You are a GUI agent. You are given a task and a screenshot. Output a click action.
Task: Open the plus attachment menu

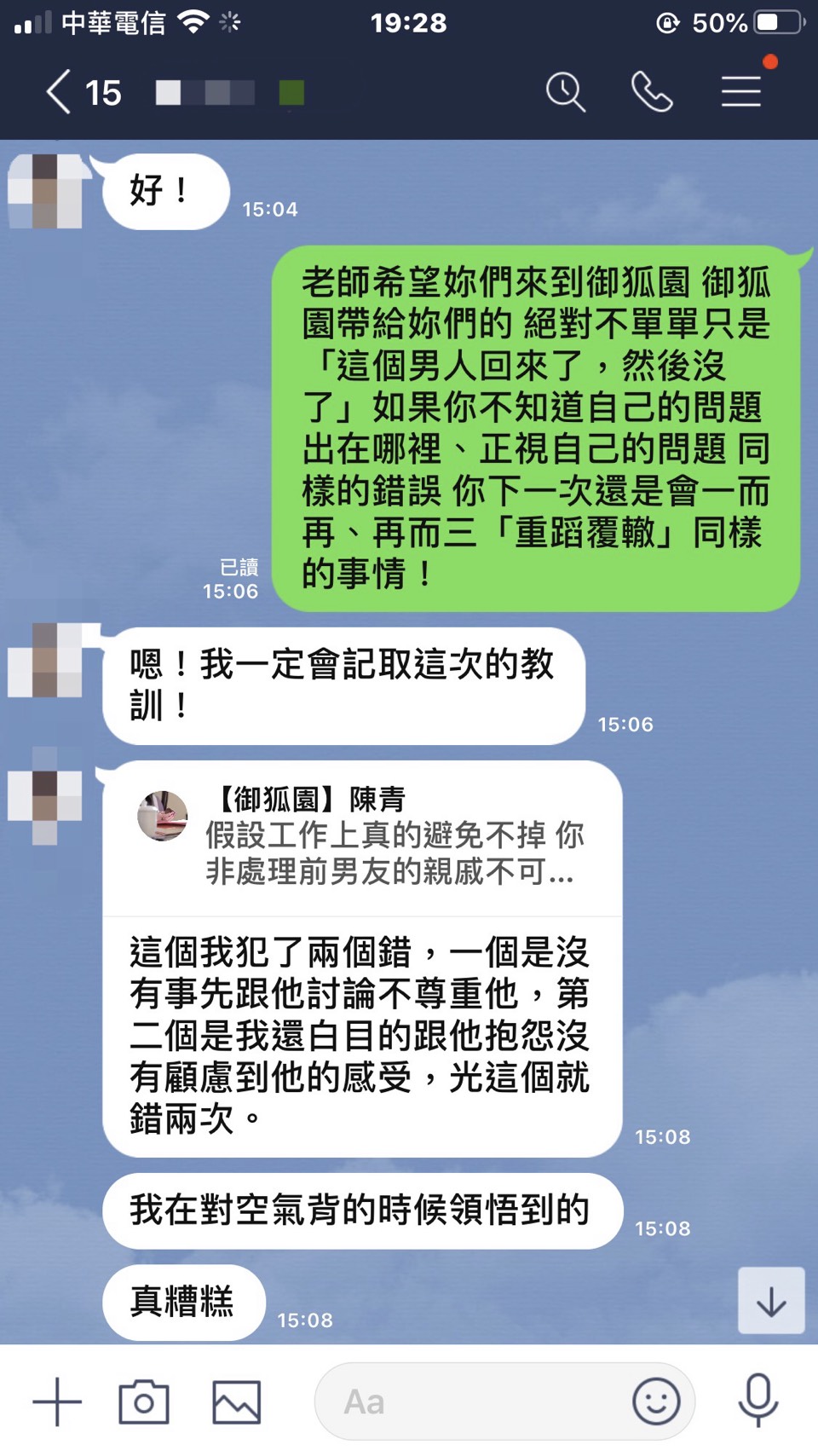click(x=57, y=1402)
